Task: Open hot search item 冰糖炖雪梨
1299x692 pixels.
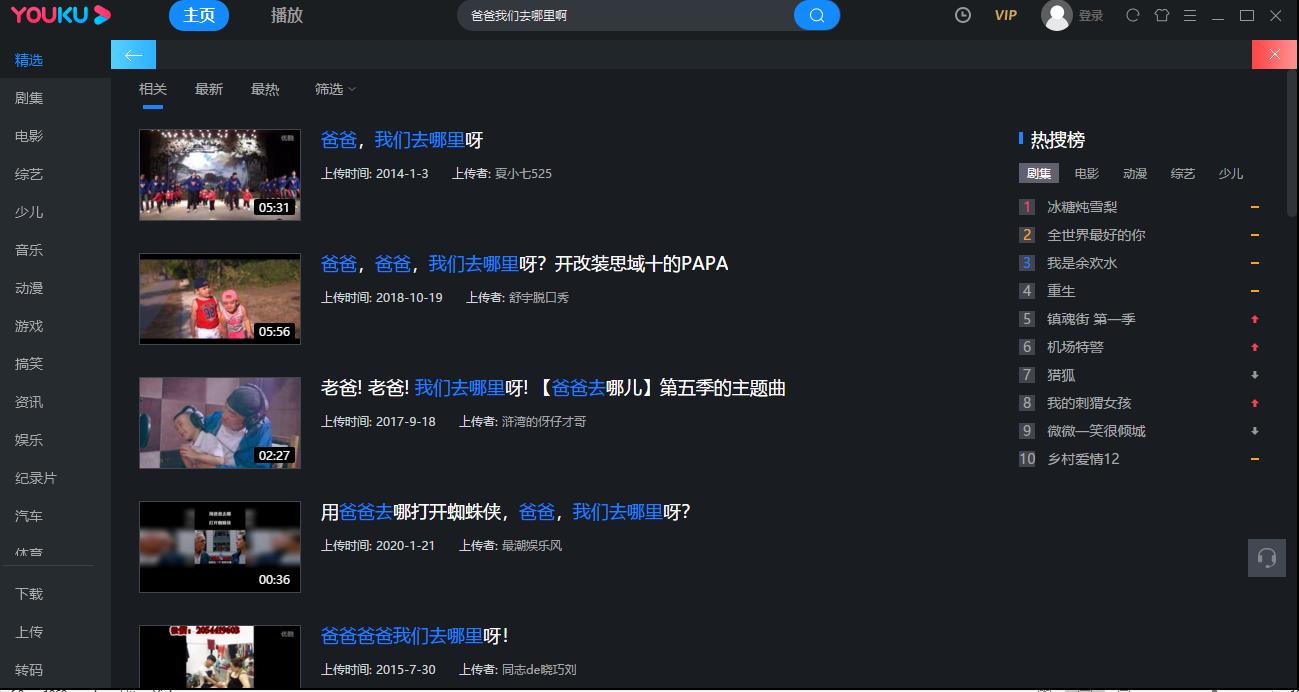Action: [x=1082, y=207]
